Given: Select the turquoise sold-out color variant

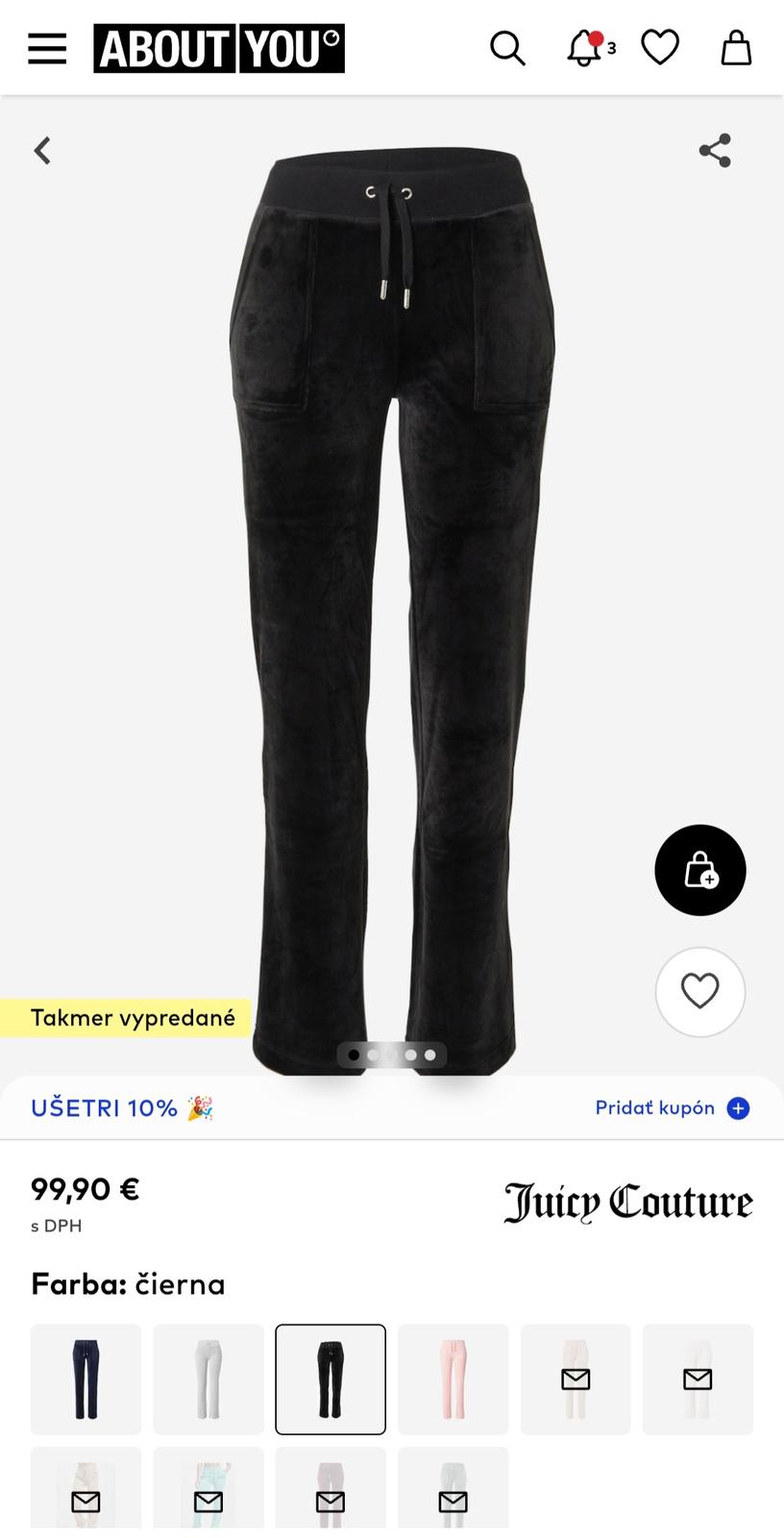Looking at the screenshot, I should tap(208, 1499).
